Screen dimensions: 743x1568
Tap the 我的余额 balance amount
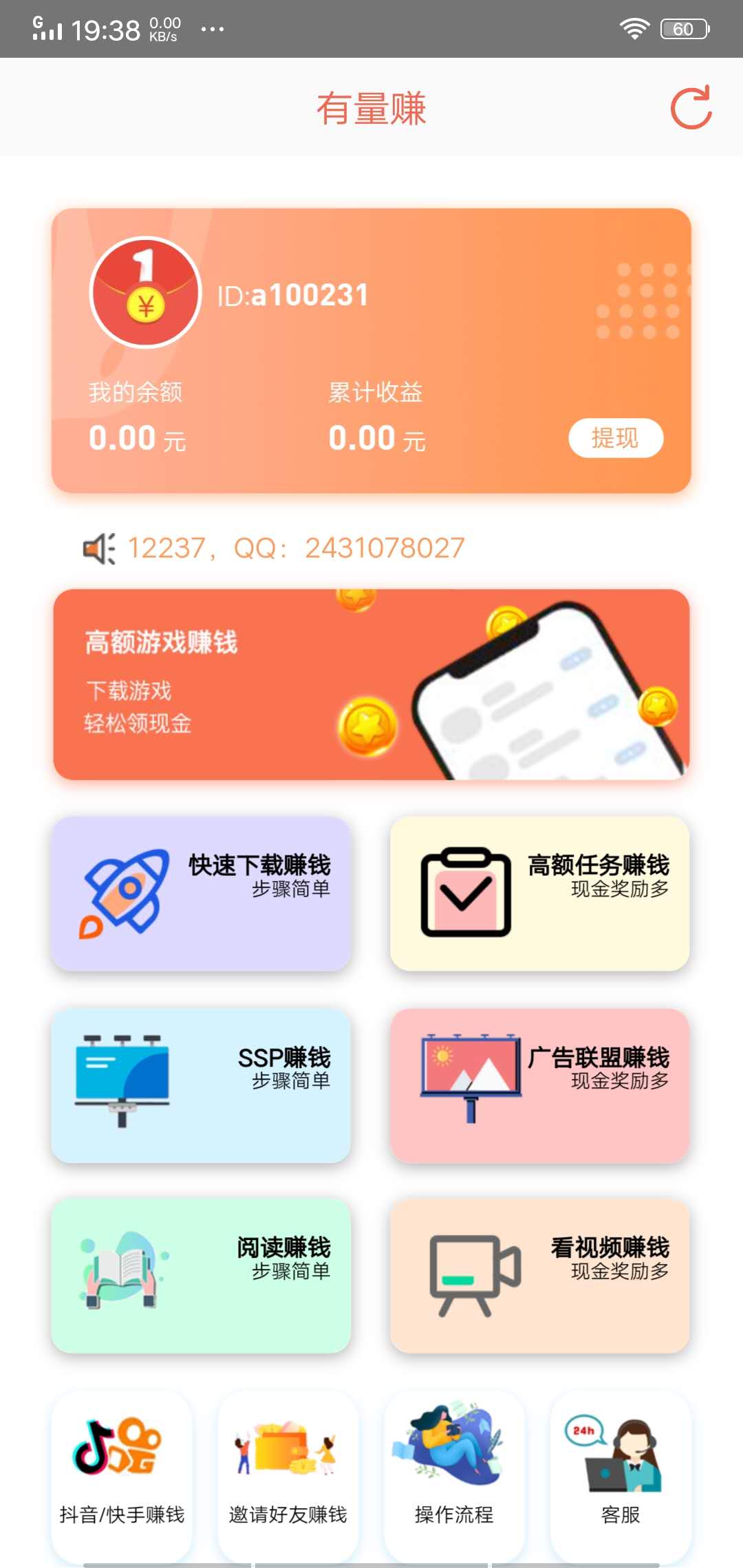[136, 437]
